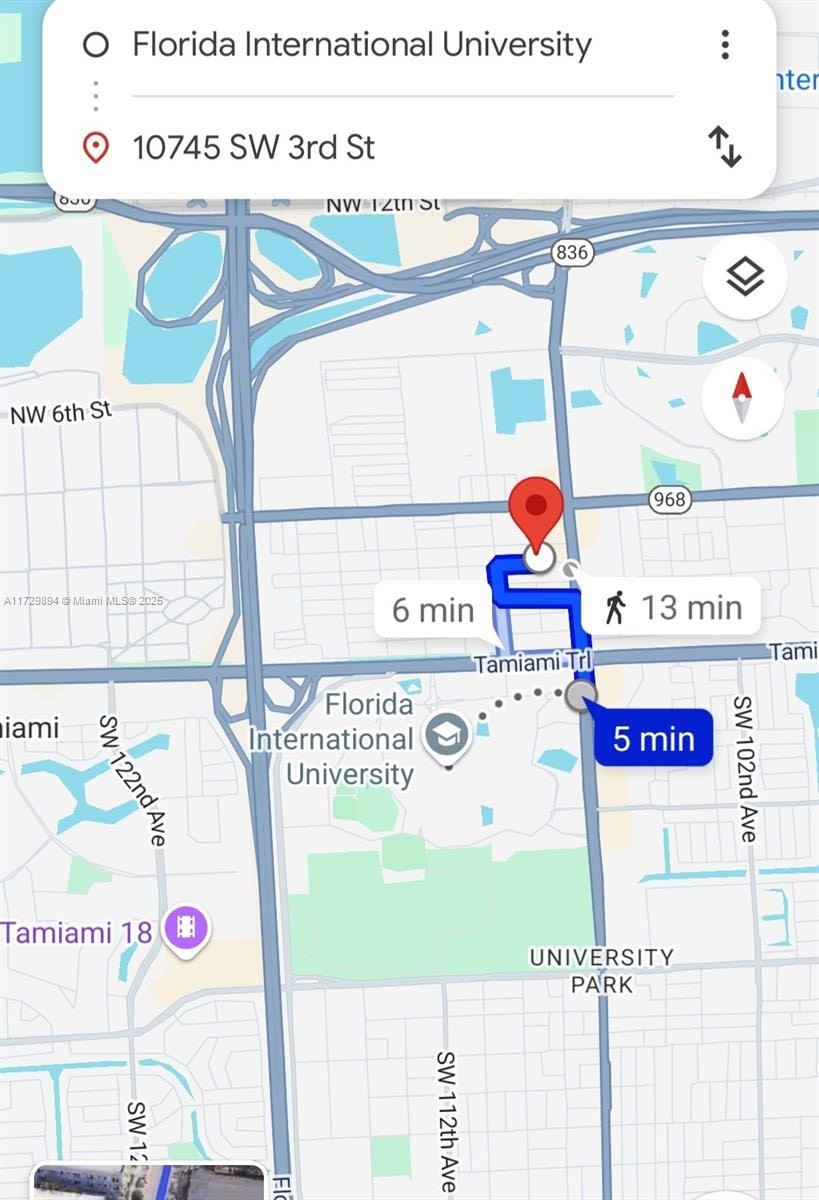Open the map layers button
This screenshot has height=1200, width=819.
click(744, 277)
